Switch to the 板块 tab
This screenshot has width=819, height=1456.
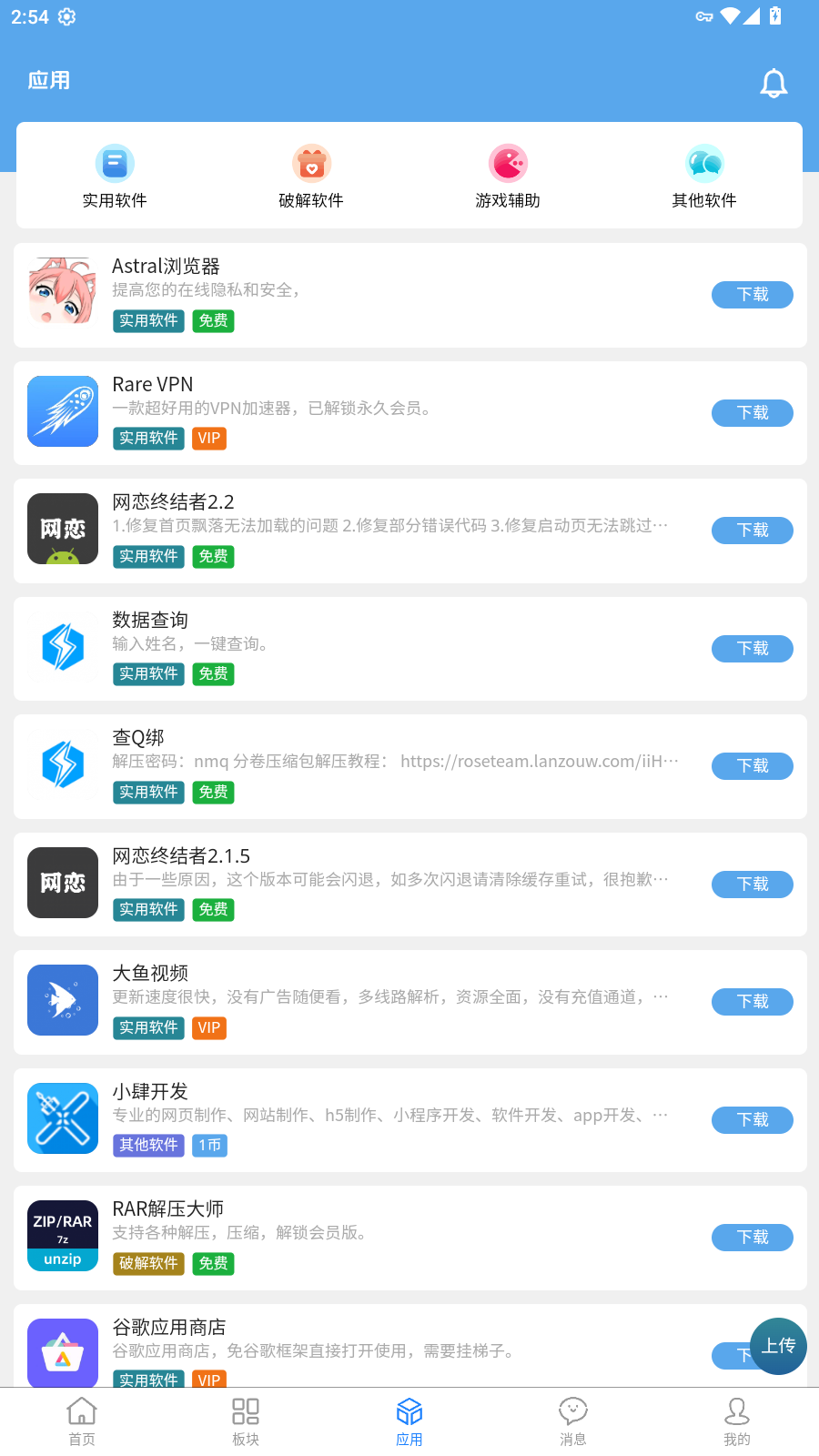(x=246, y=1420)
